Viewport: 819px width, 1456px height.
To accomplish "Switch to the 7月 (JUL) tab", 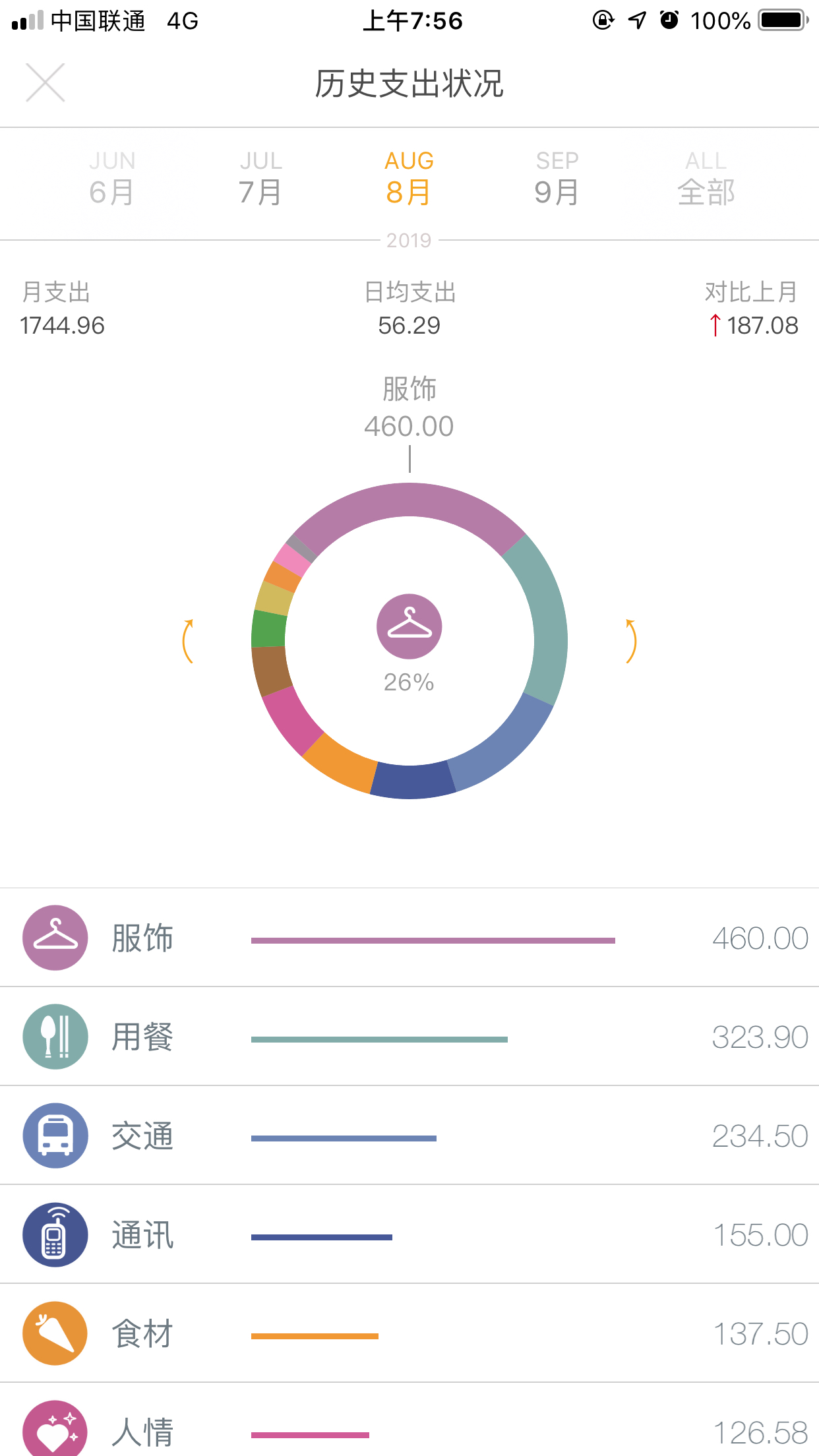I will (x=261, y=178).
